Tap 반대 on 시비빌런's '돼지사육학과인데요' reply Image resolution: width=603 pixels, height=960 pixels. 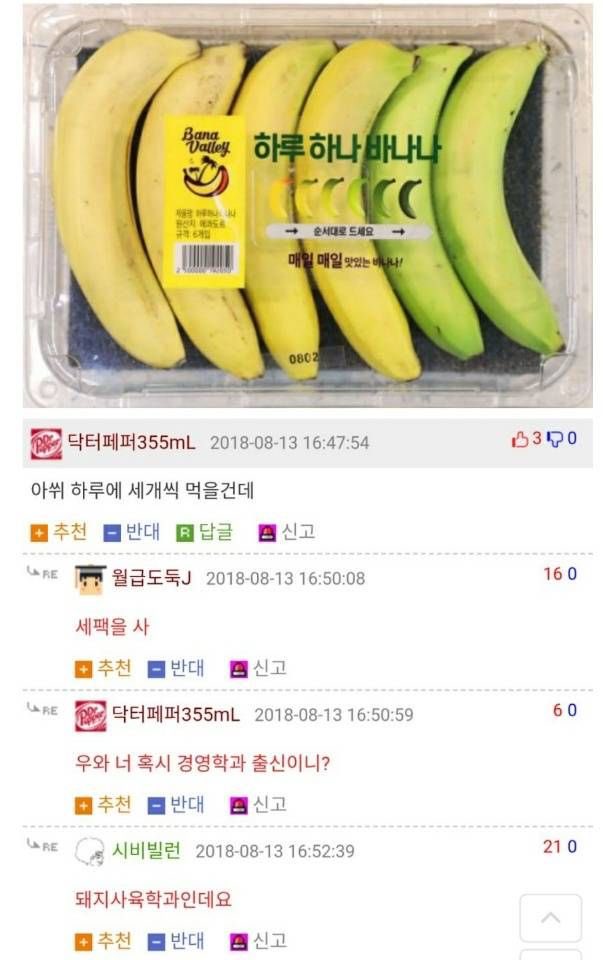click(x=176, y=941)
